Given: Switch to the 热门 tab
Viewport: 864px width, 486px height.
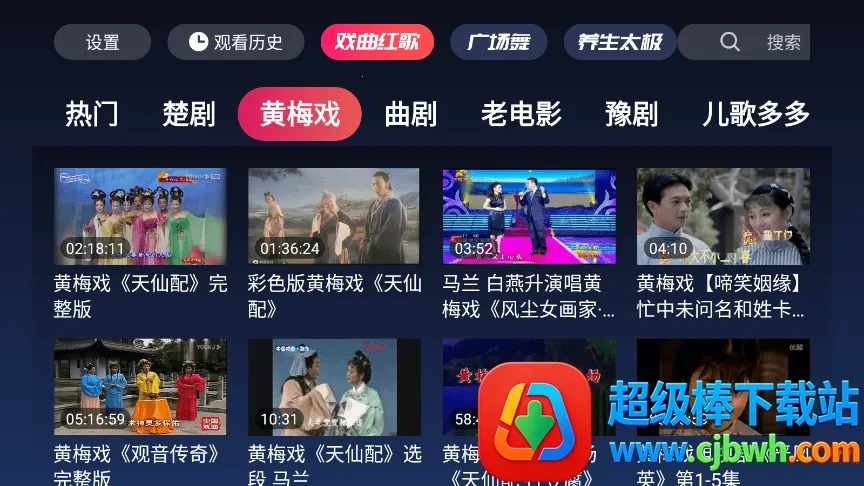Looking at the screenshot, I should tap(92, 114).
